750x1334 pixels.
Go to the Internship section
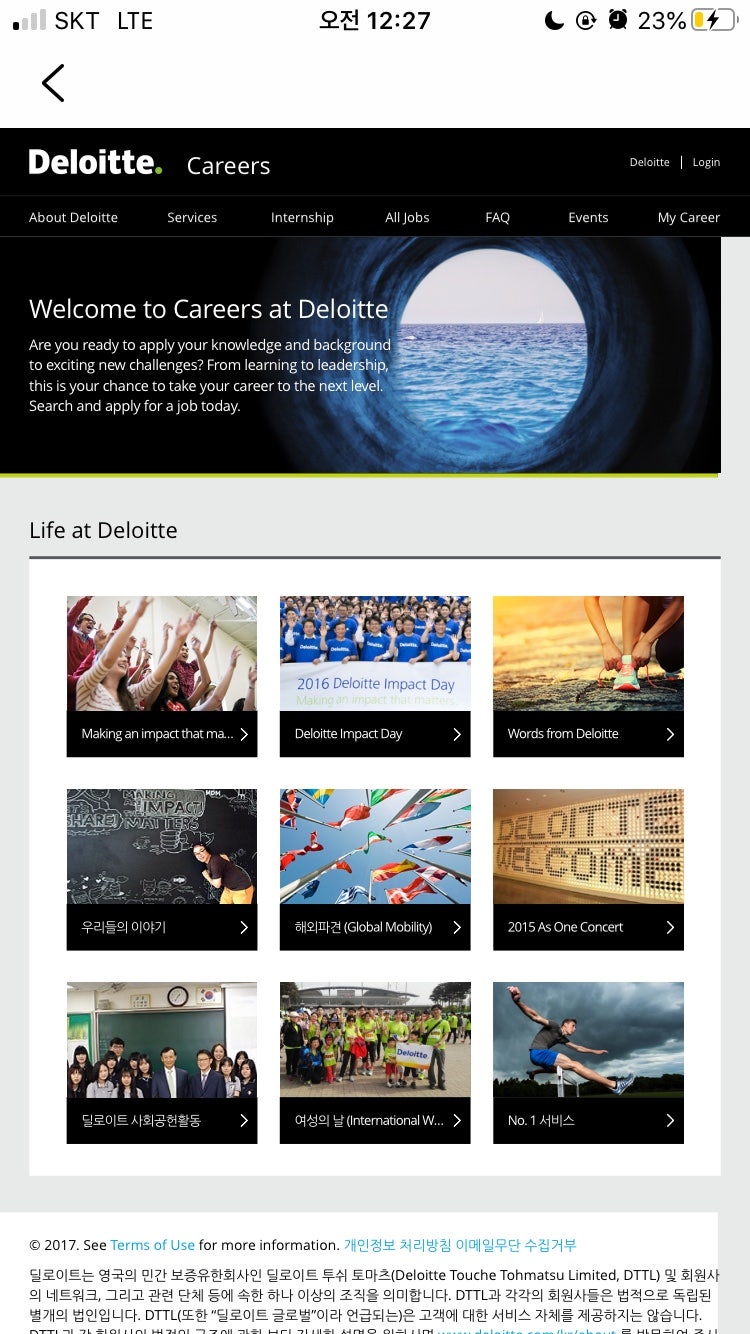tap(302, 217)
